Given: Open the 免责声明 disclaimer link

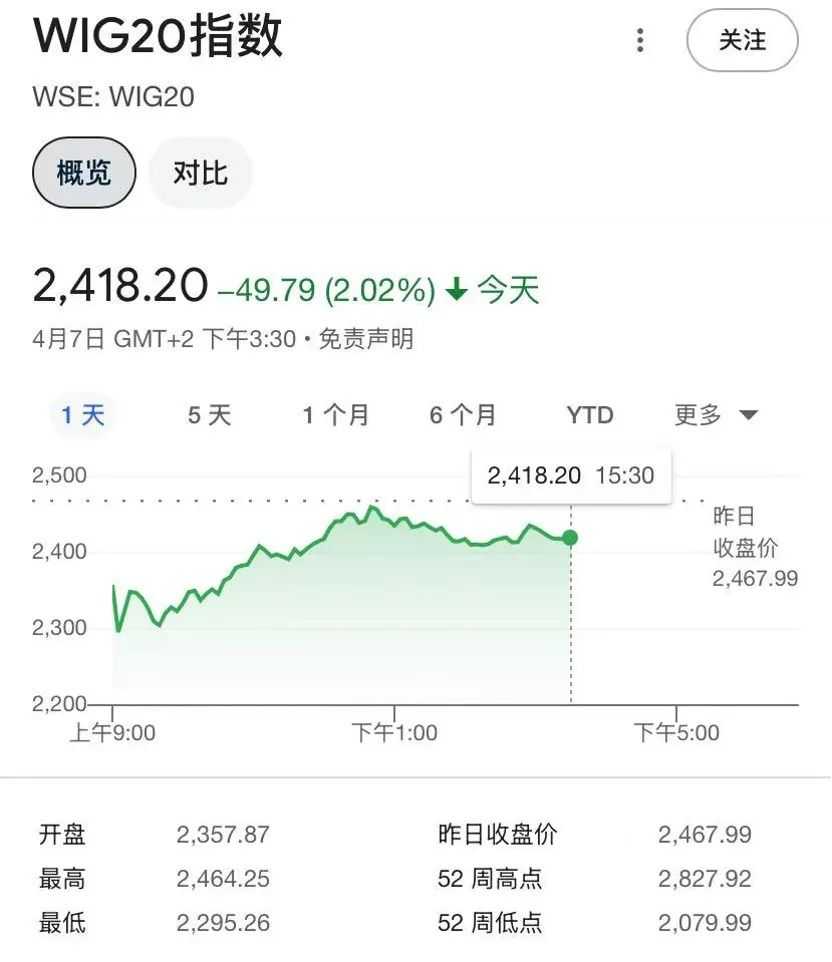Looking at the screenshot, I should pos(366,339).
